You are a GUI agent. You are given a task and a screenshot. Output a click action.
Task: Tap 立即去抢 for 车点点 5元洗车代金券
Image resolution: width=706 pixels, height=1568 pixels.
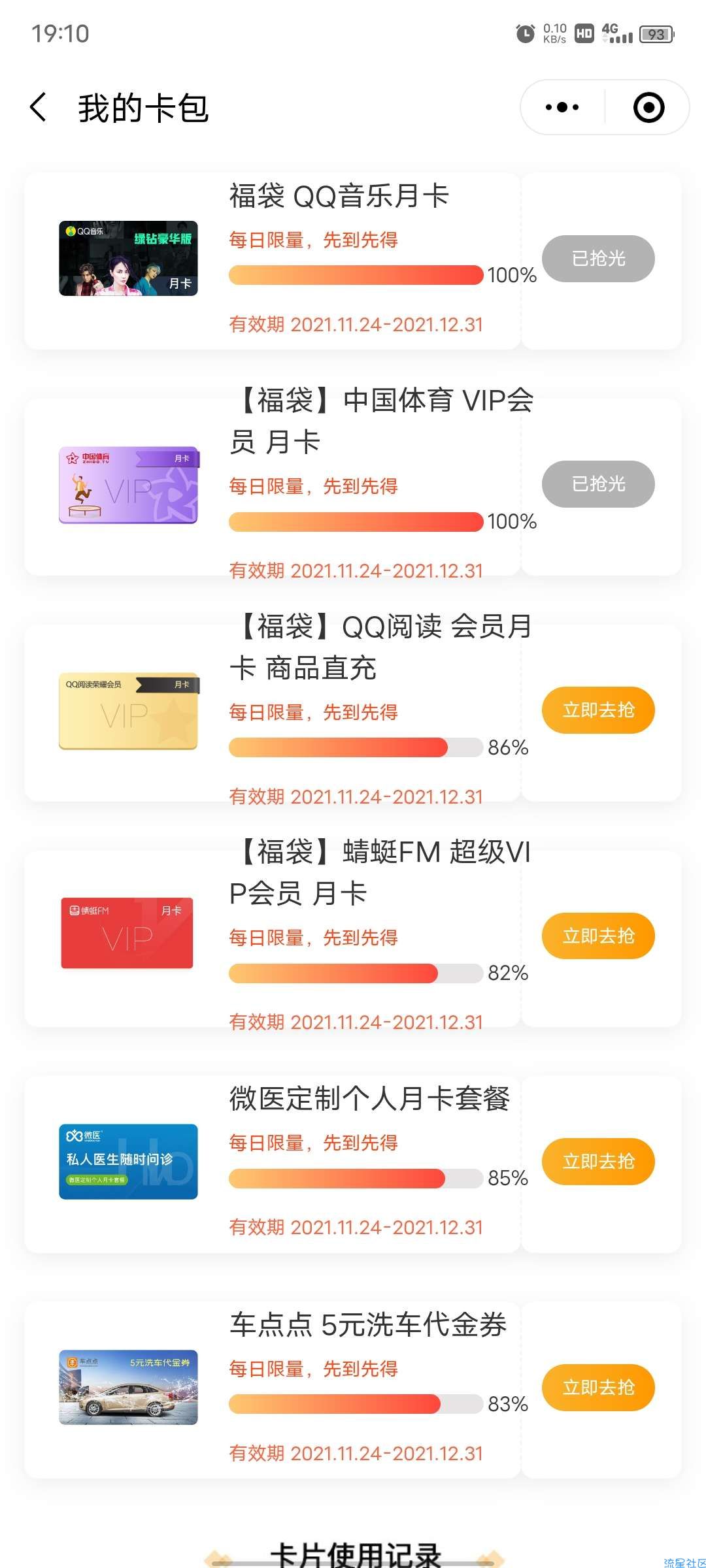pyautogui.click(x=598, y=1388)
